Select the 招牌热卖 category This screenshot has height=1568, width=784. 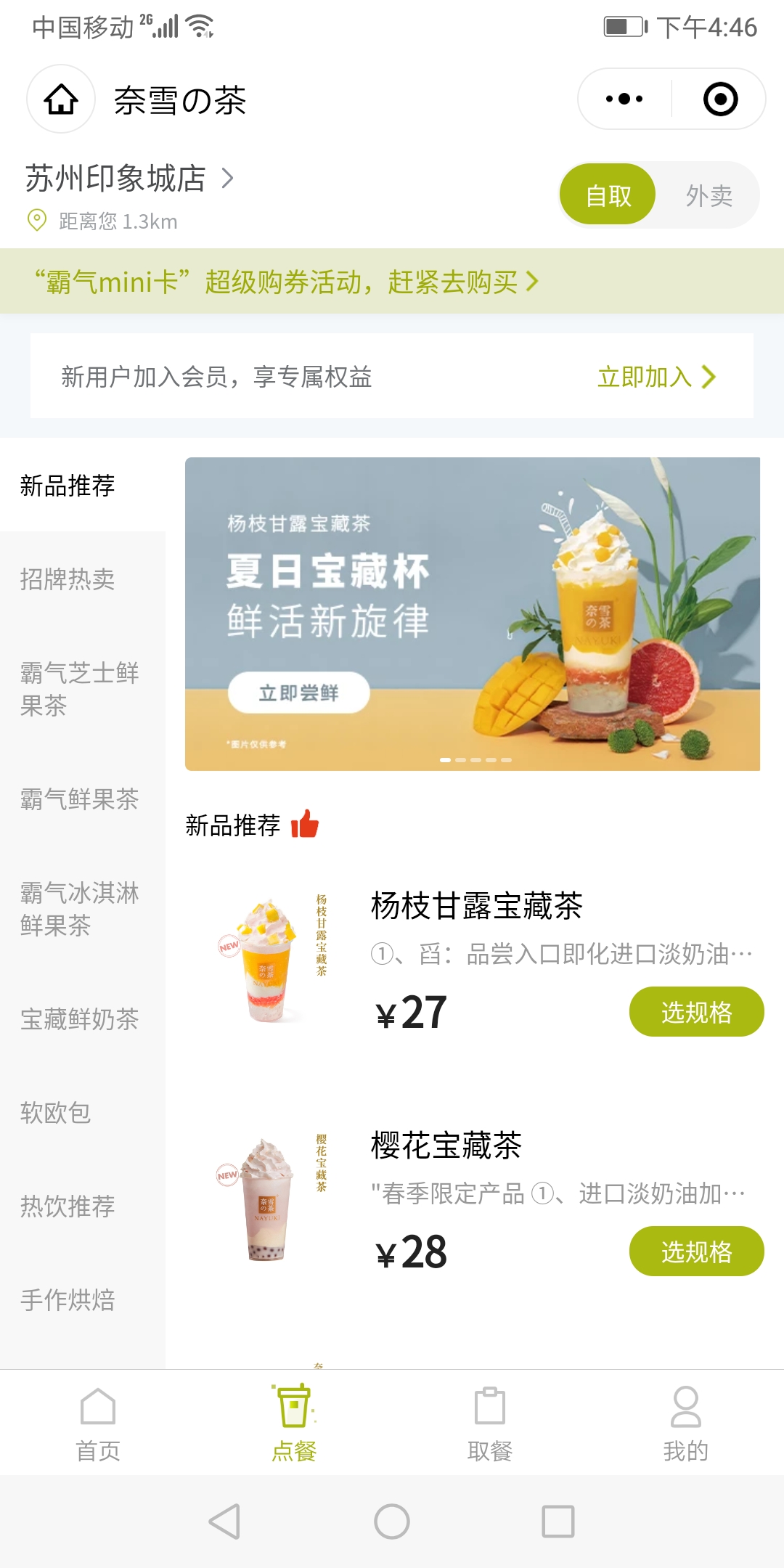click(68, 579)
